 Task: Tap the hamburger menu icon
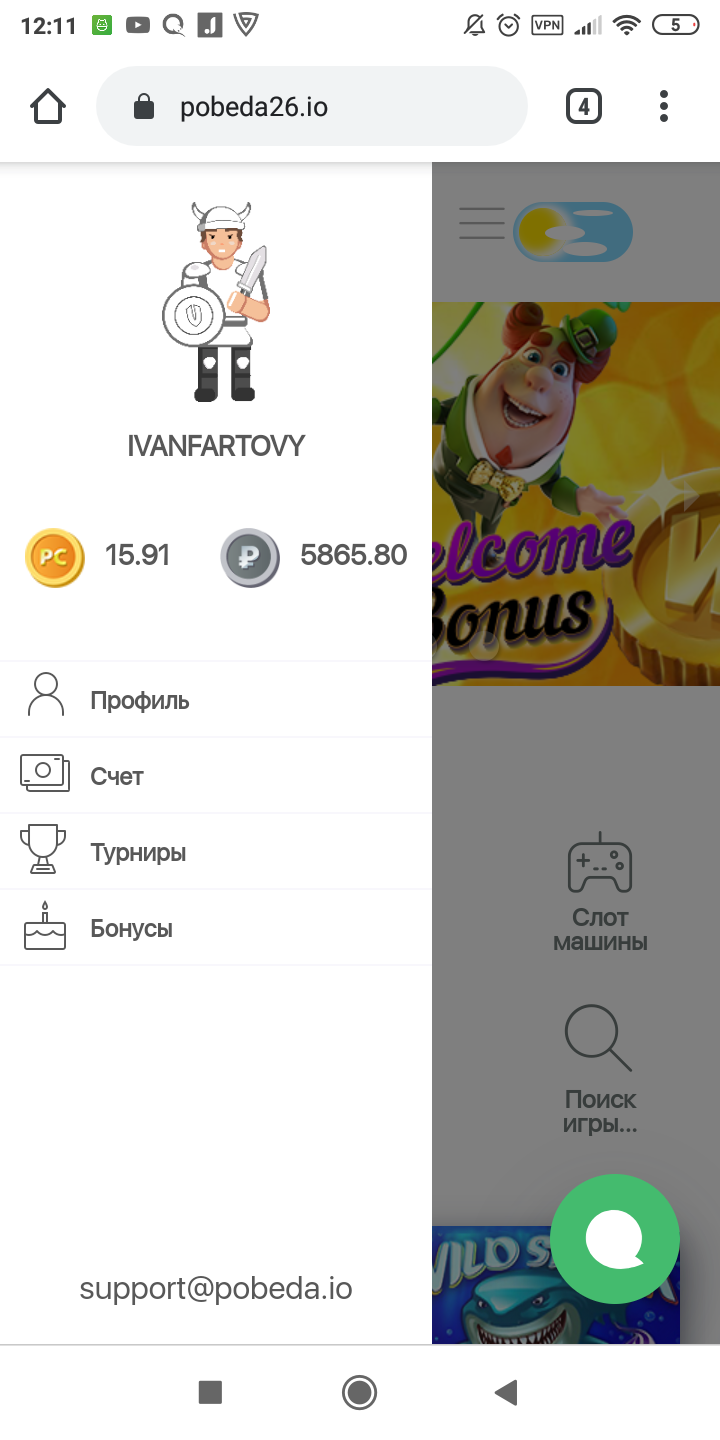pos(481,223)
